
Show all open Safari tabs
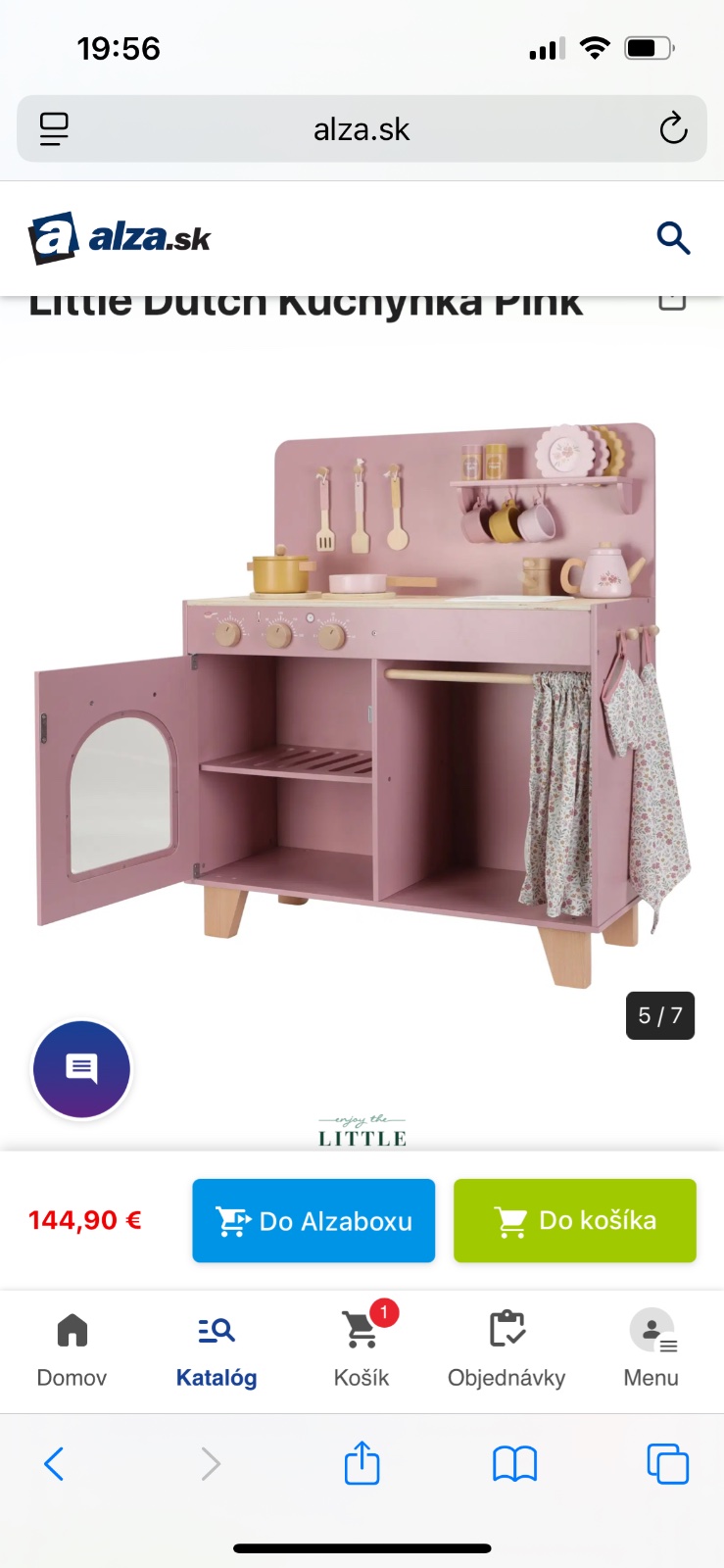[668, 1464]
